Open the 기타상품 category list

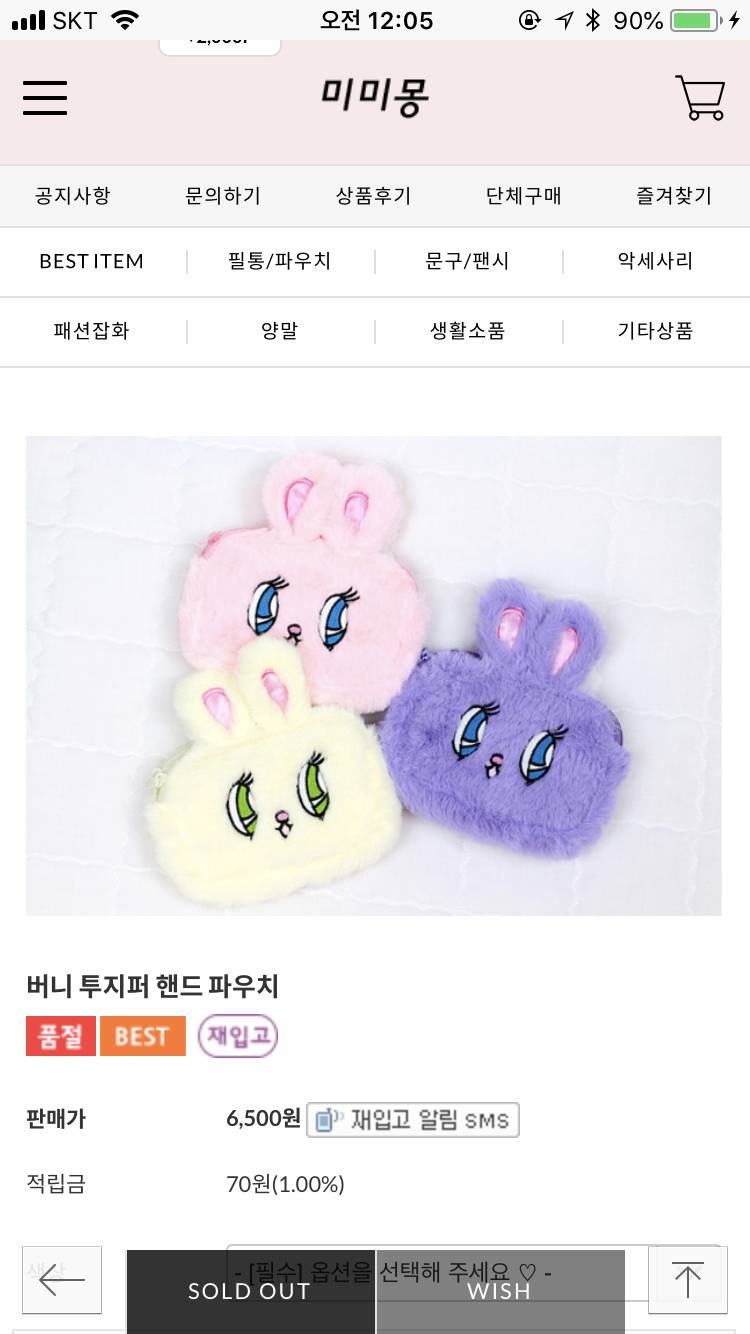pos(655,331)
